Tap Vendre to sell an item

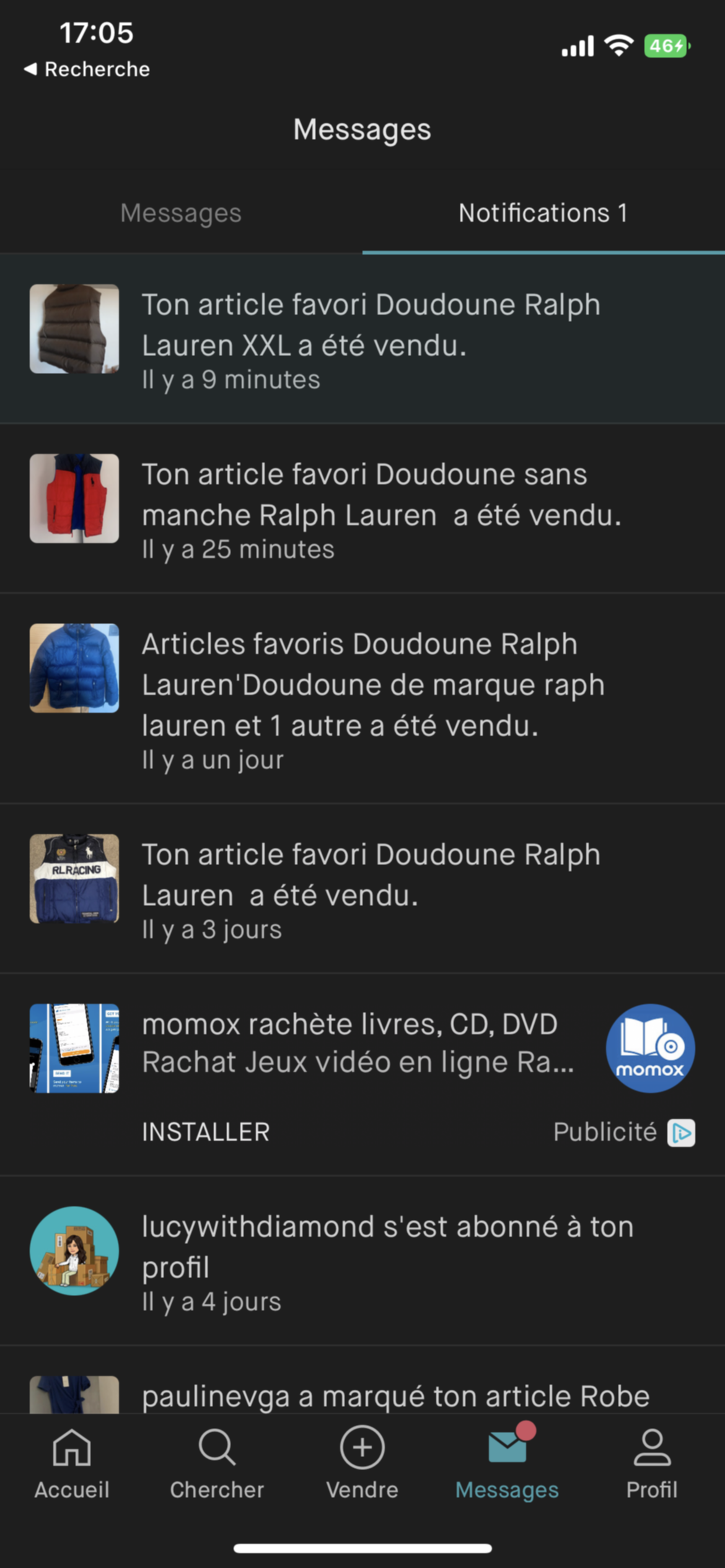click(362, 1464)
